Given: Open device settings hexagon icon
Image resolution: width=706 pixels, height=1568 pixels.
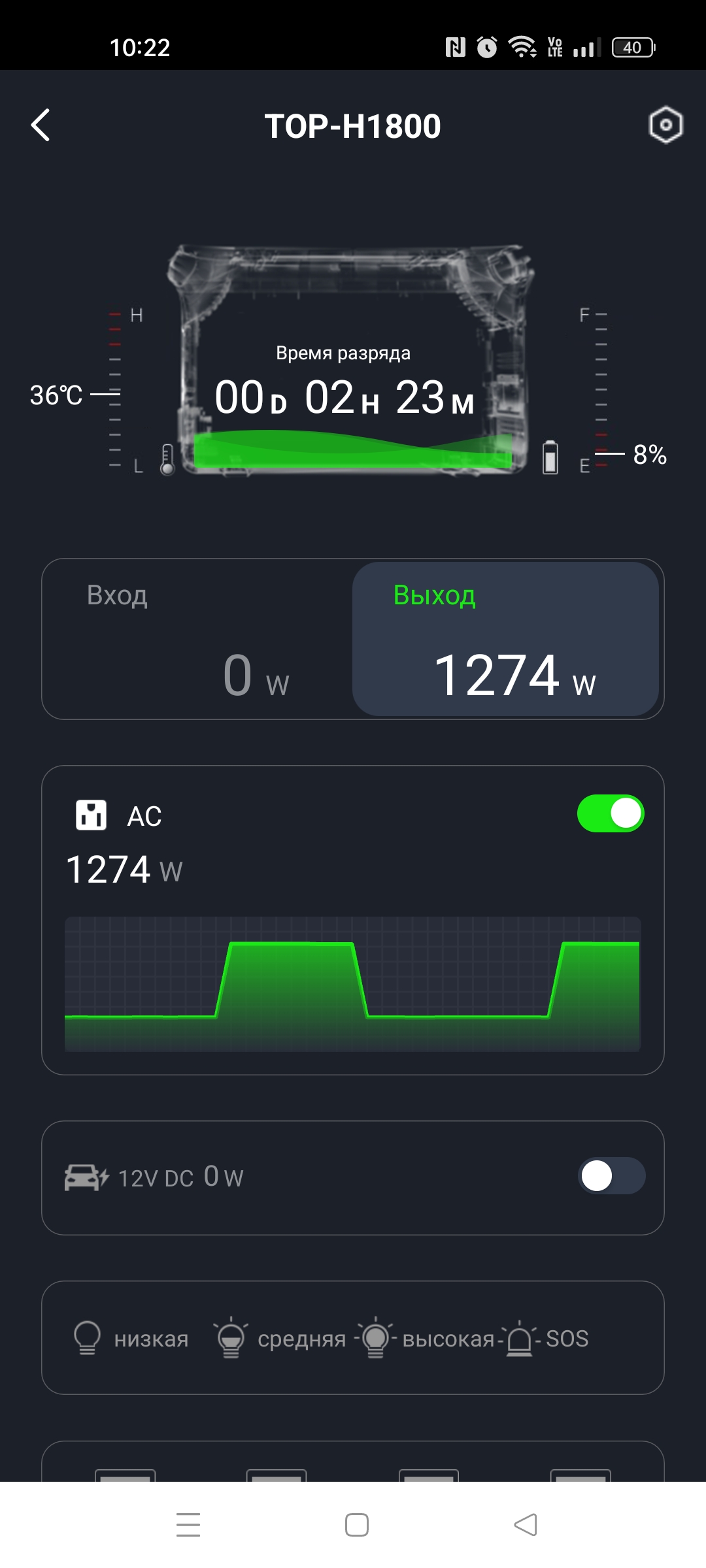Looking at the screenshot, I should point(665,125).
